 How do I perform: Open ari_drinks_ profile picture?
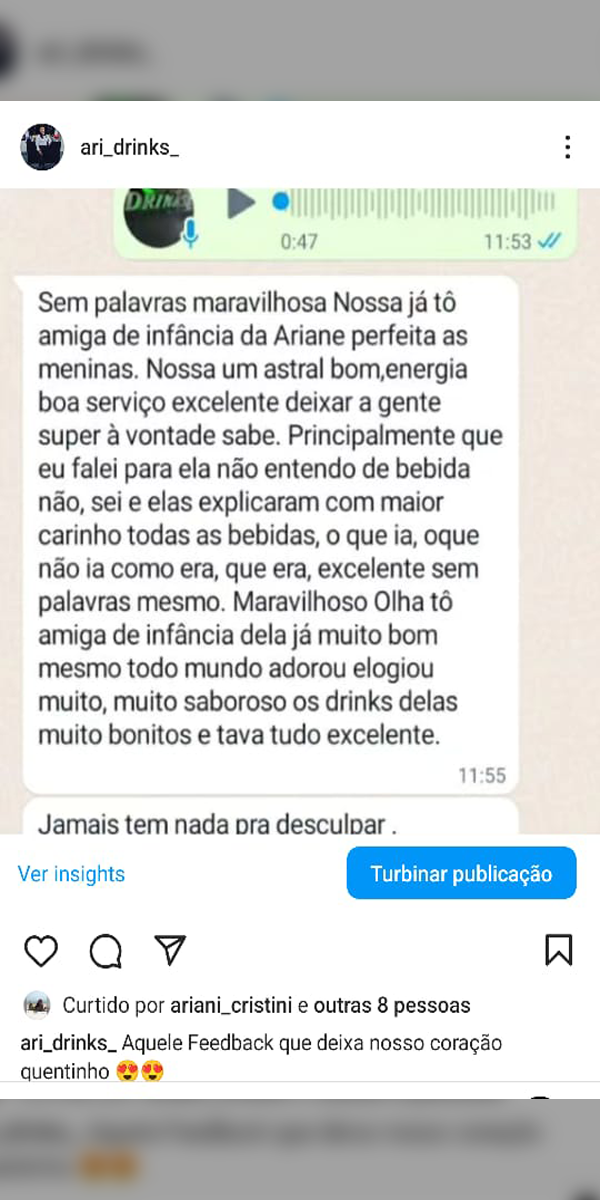pos(42,147)
